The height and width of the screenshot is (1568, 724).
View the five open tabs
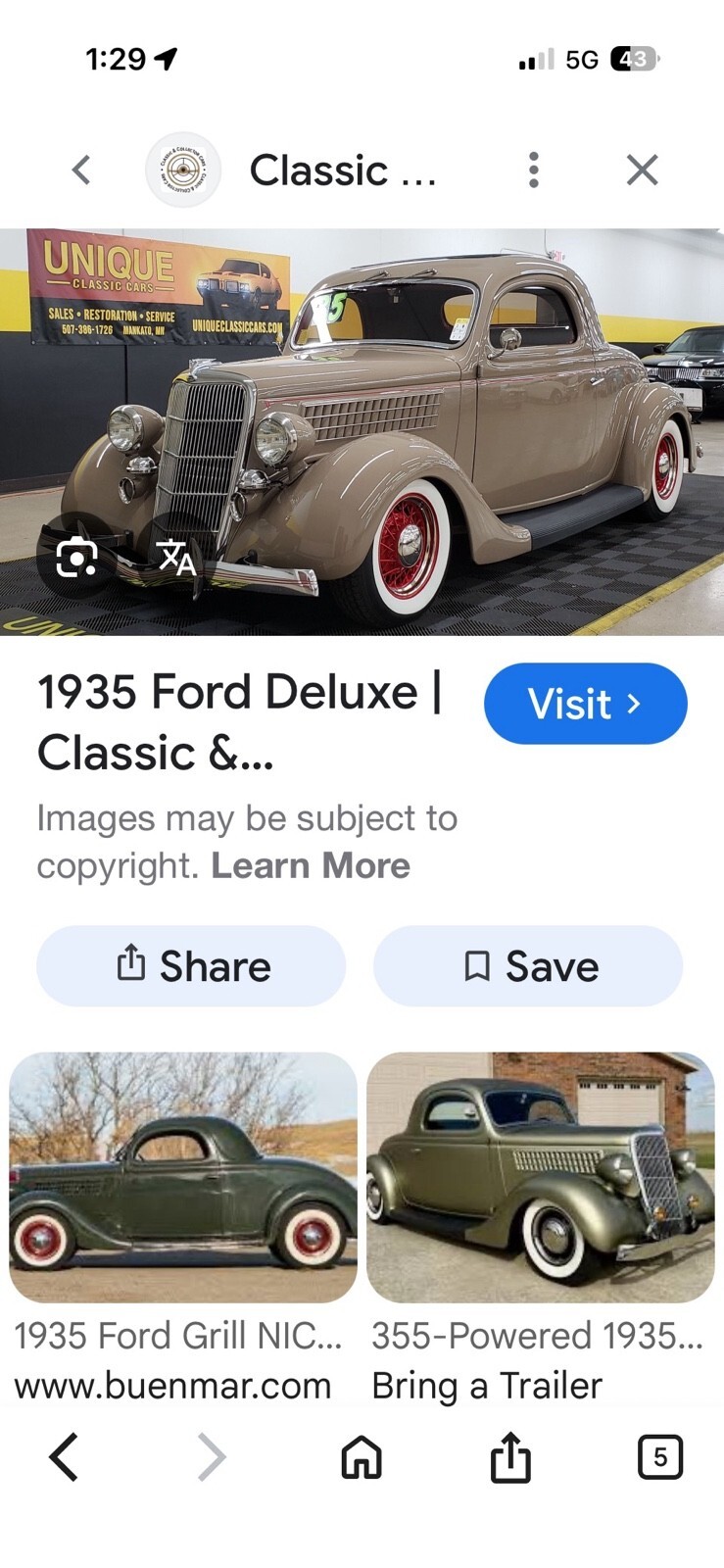659,1457
